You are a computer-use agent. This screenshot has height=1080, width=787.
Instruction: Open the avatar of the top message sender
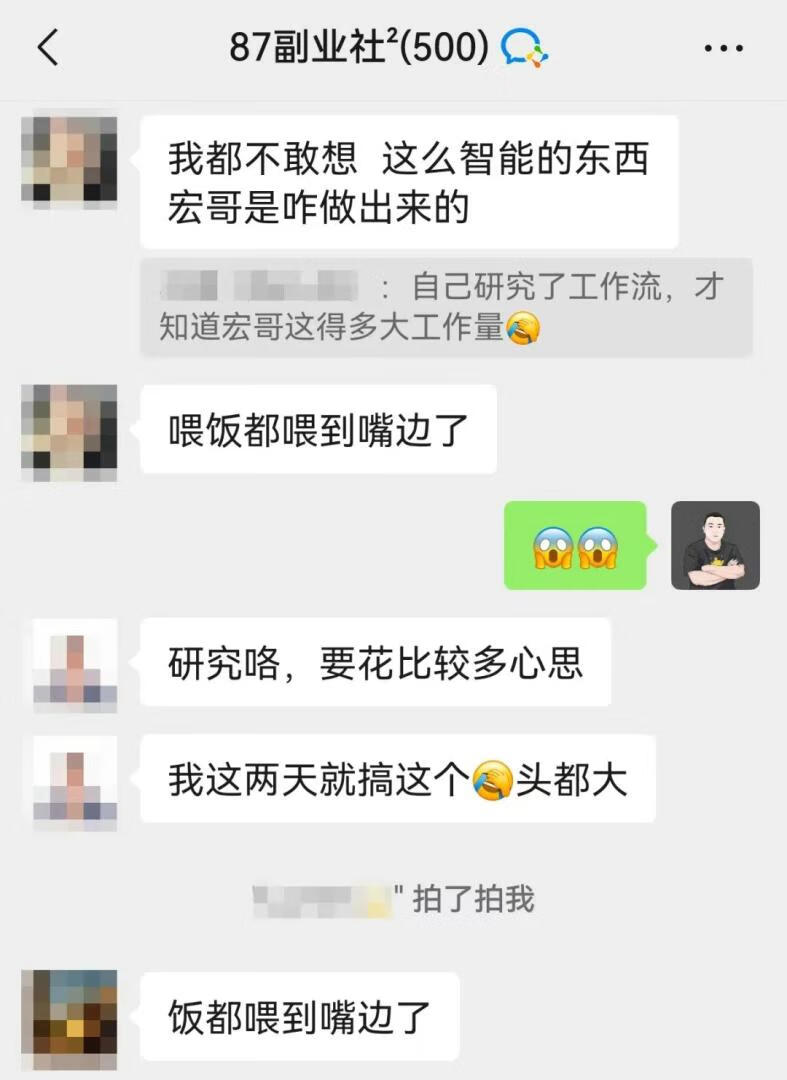[70, 160]
